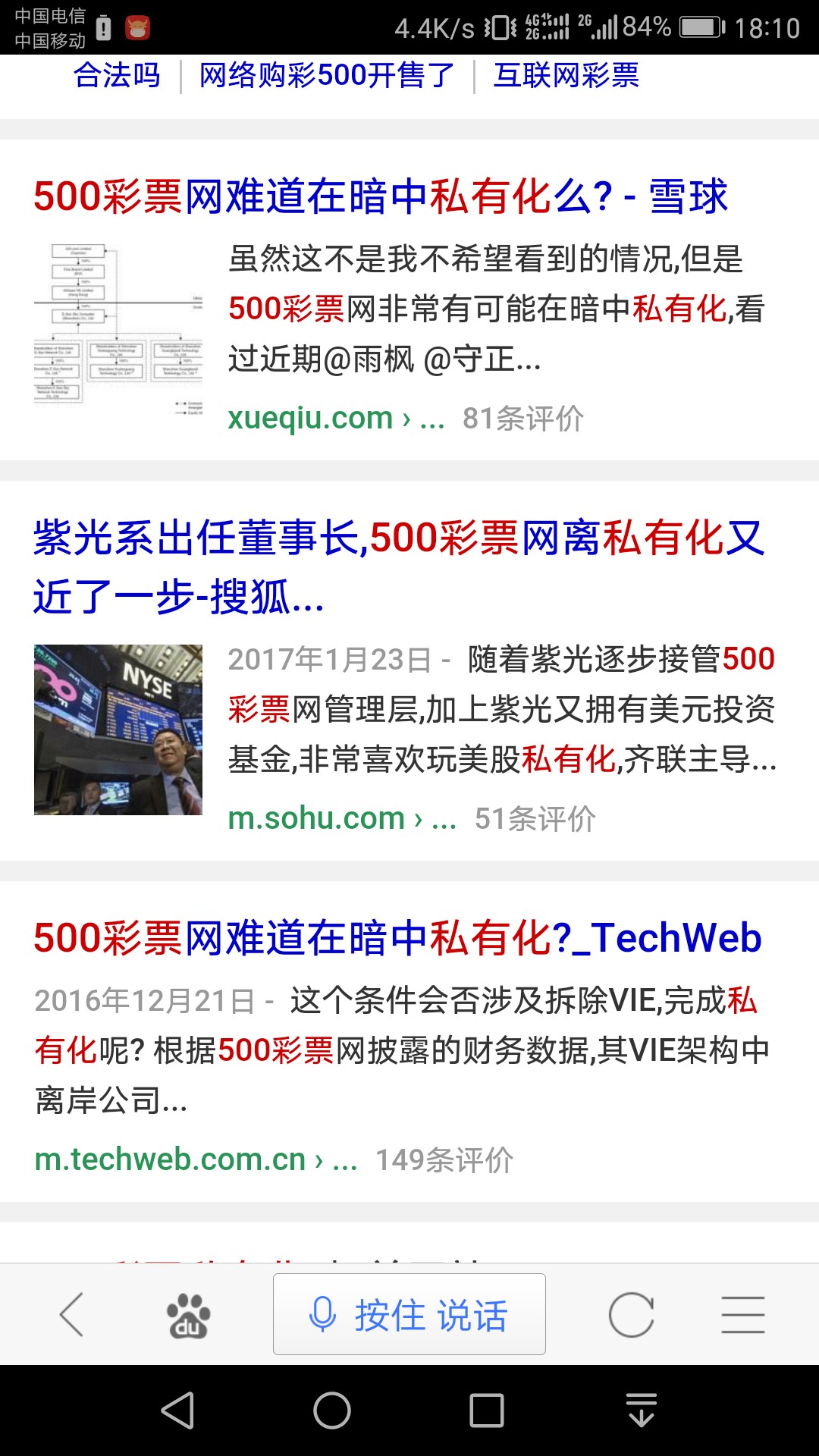Viewport: 819px width, 1456px height.
Task: Open the TechWeb result 500彩票网难道在暗中私有化
Action: [x=397, y=938]
